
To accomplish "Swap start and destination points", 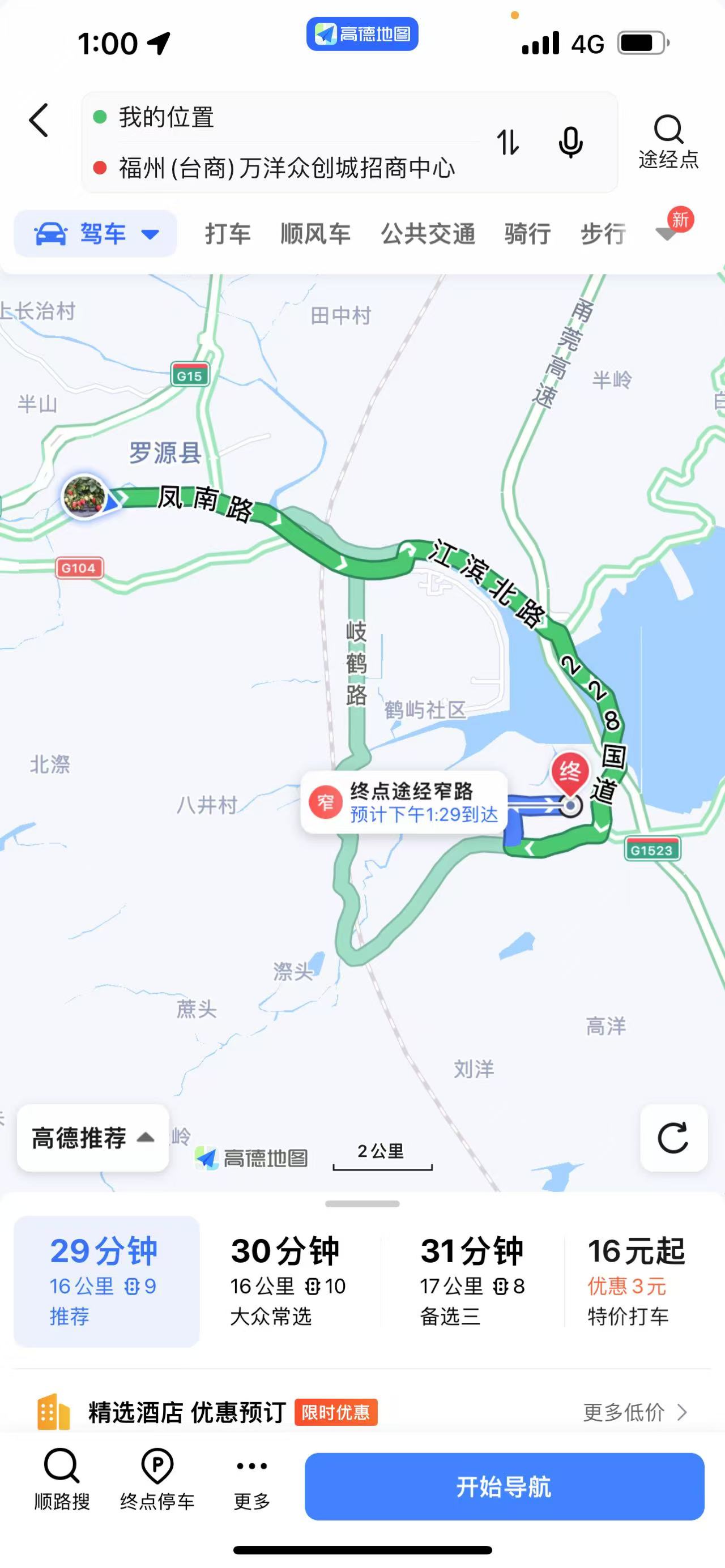I will (507, 143).
